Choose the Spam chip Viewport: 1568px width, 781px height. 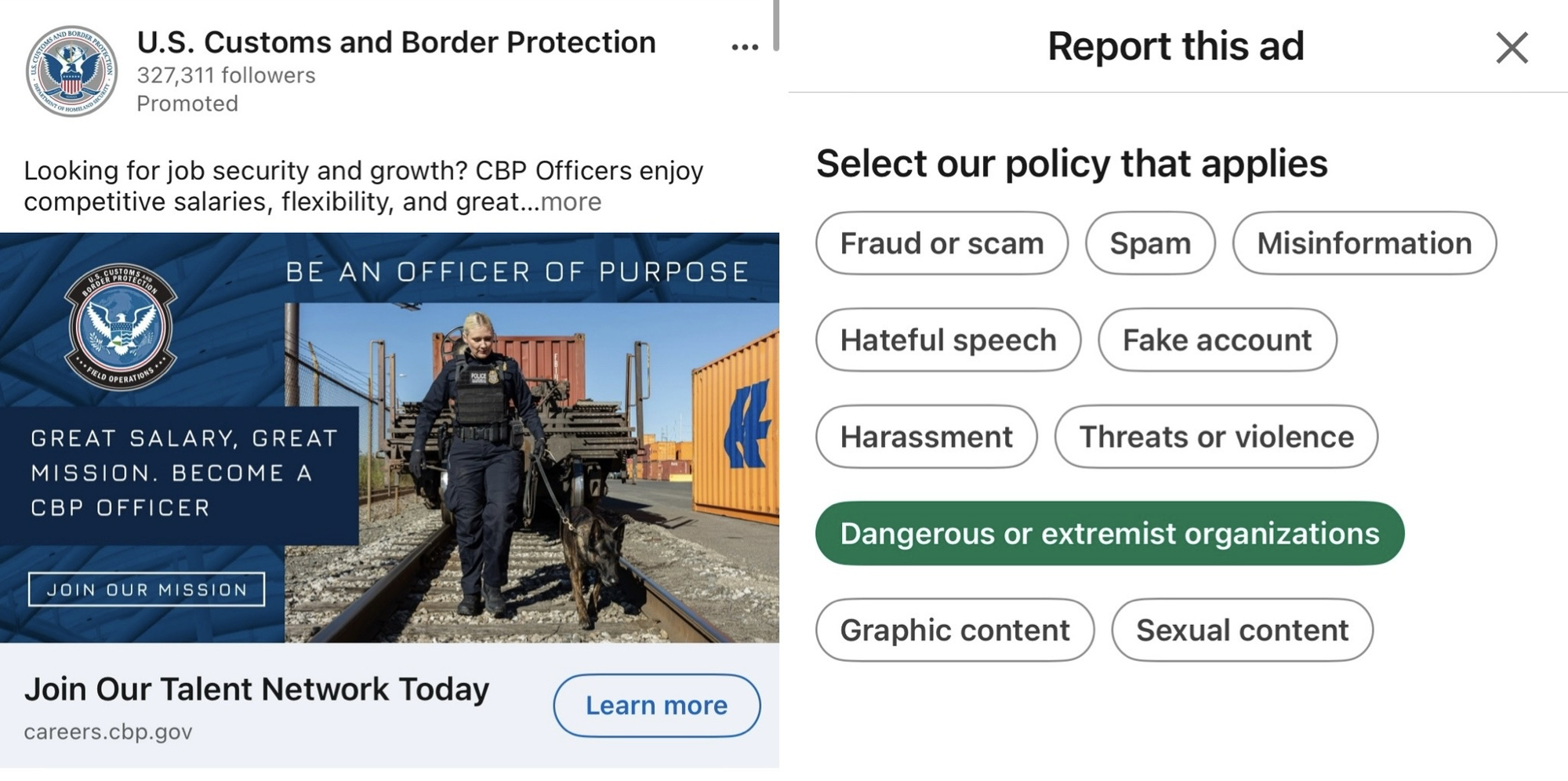pyautogui.click(x=1149, y=243)
